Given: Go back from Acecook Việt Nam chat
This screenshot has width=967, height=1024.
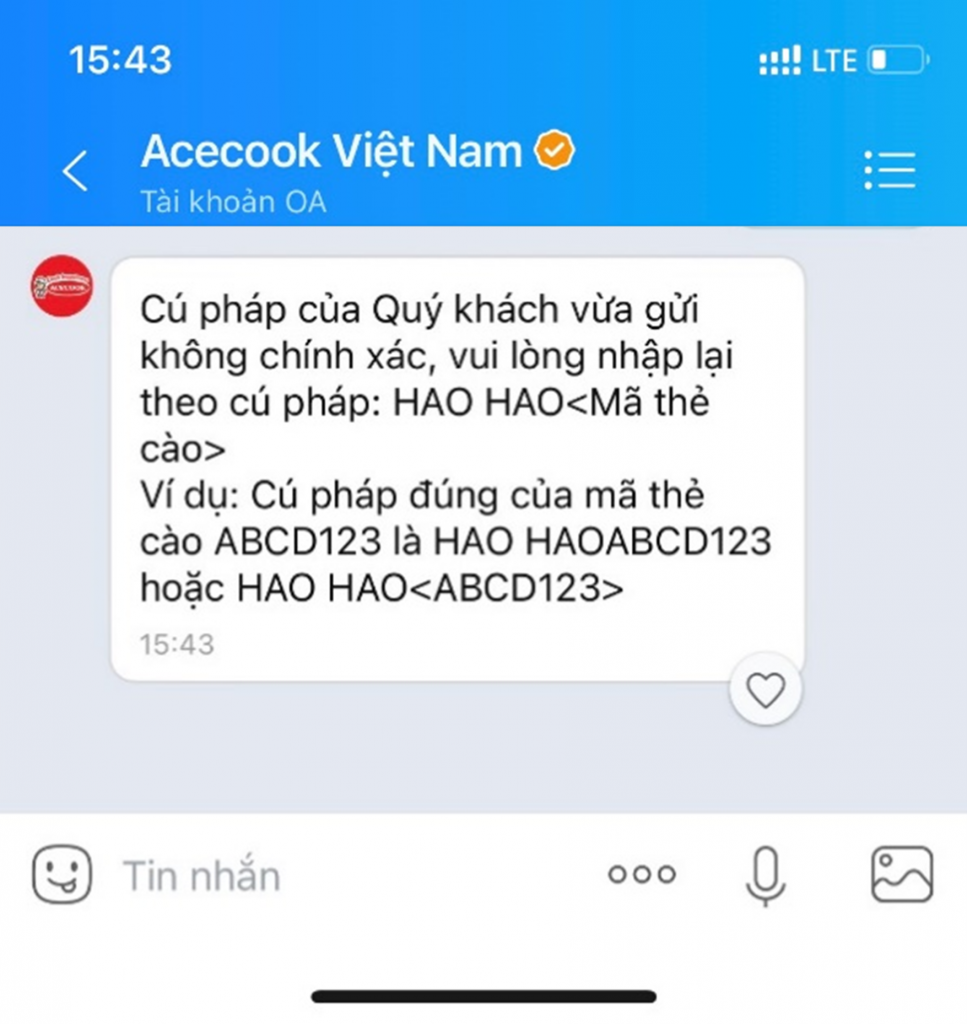Looking at the screenshot, I should (x=76, y=171).
